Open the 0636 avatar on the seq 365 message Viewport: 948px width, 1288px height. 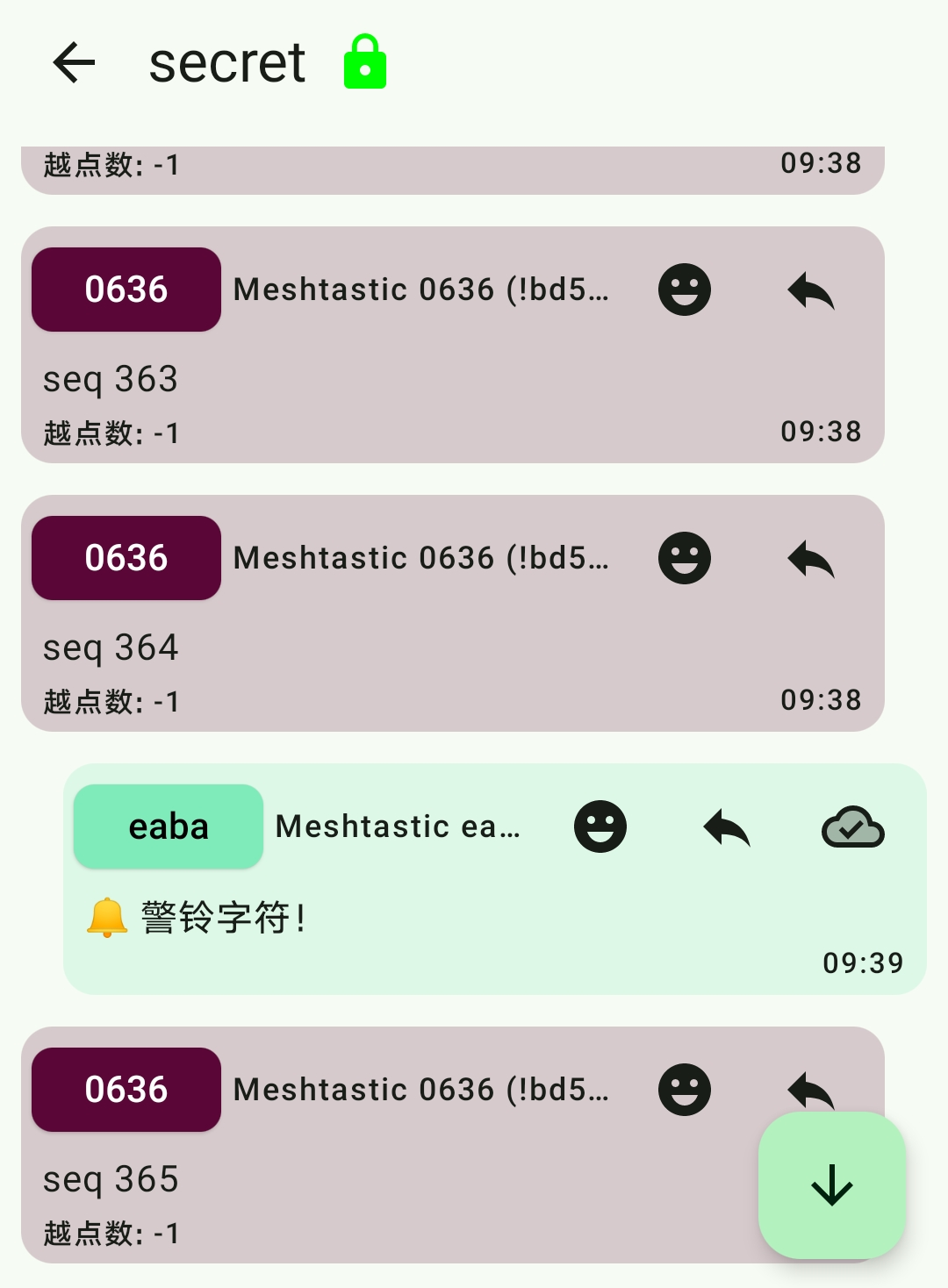(x=126, y=1090)
